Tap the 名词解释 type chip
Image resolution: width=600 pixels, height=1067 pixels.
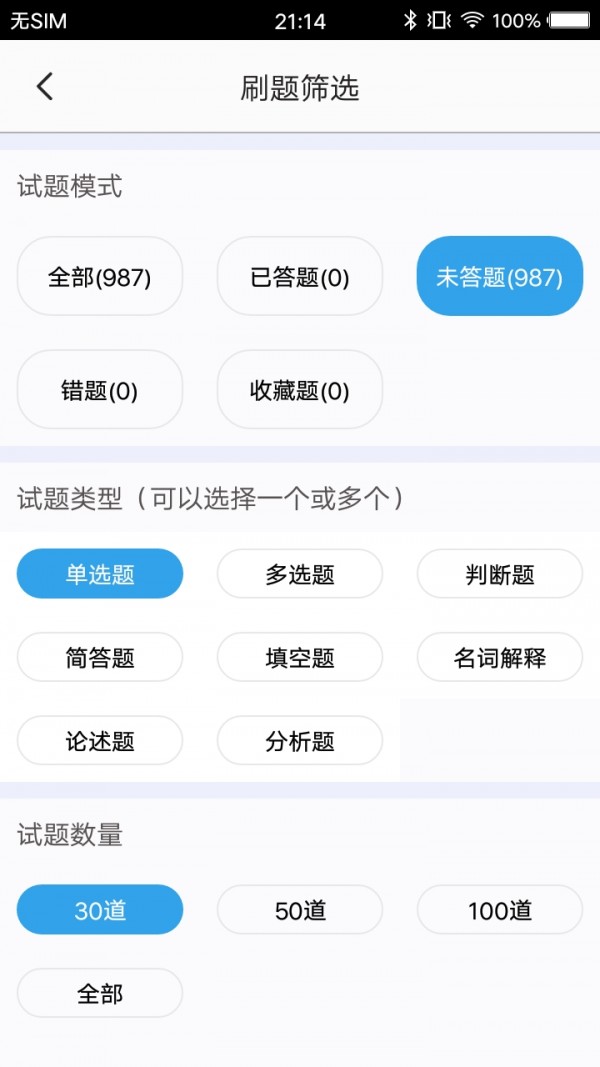tap(499, 658)
